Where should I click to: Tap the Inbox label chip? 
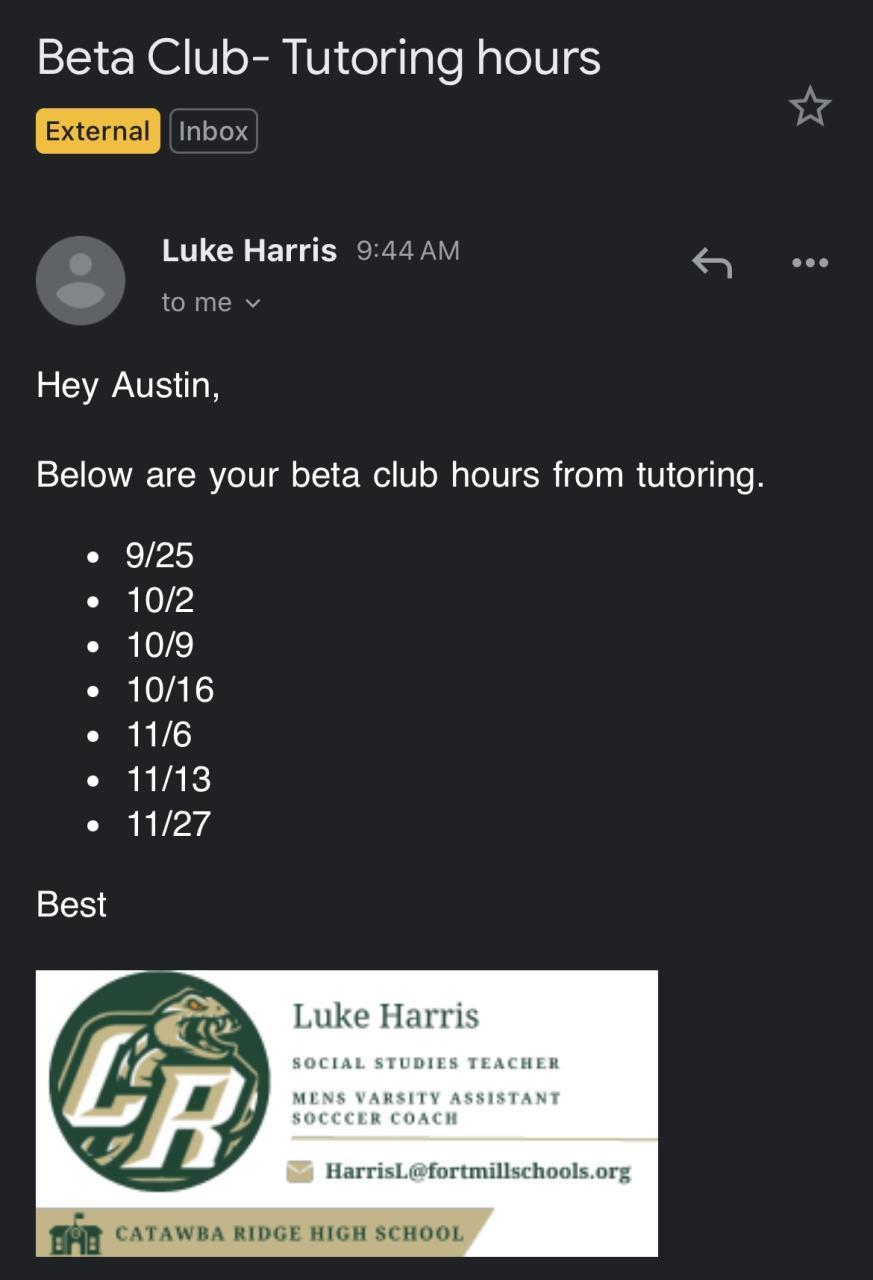(x=213, y=131)
